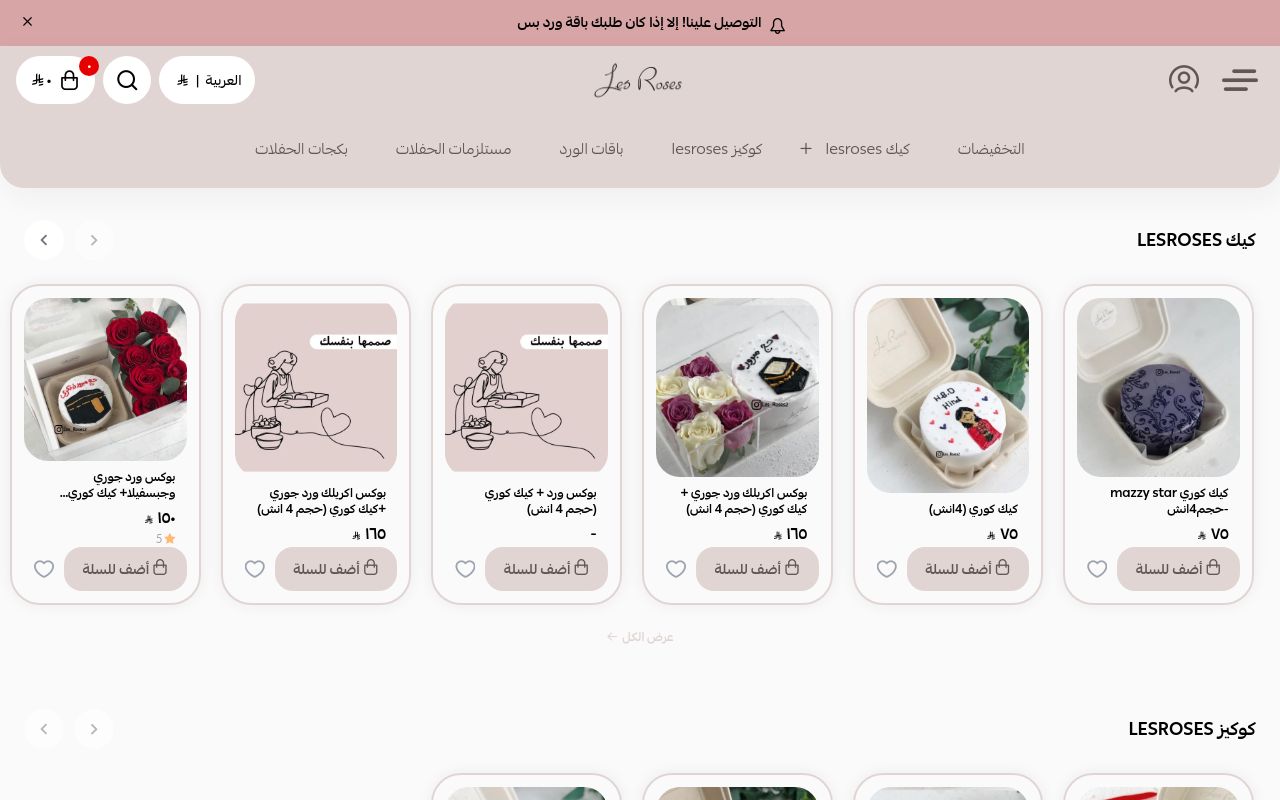Open باقات الورد category

coord(591,149)
